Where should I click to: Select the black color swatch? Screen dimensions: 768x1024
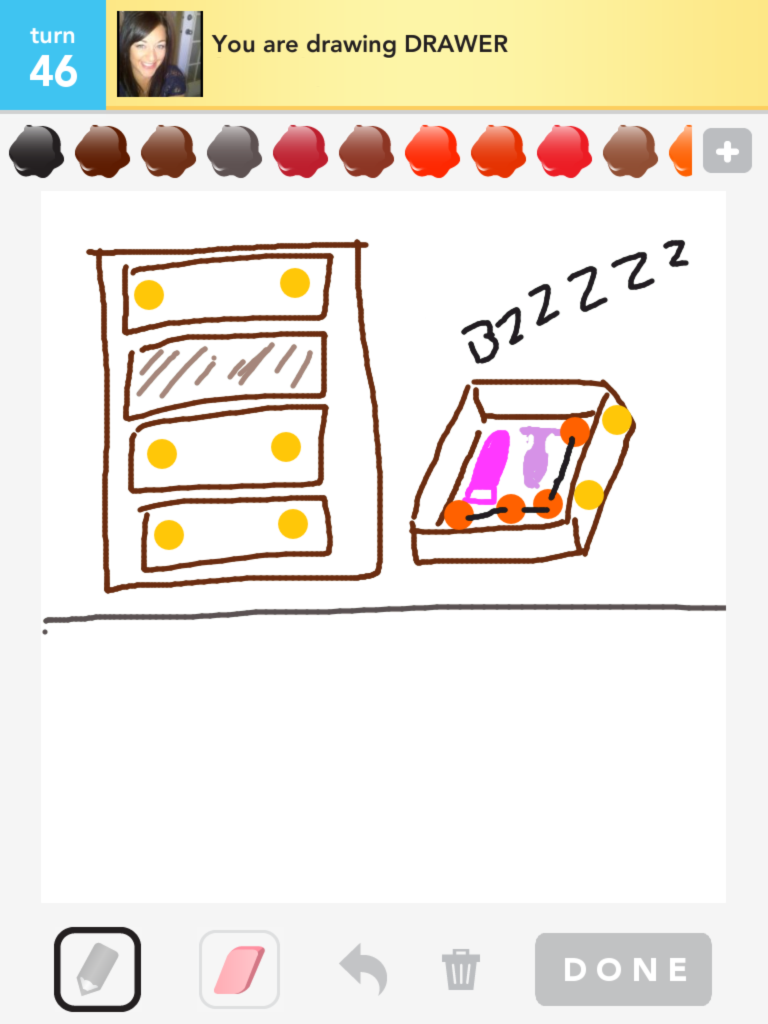(36, 152)
